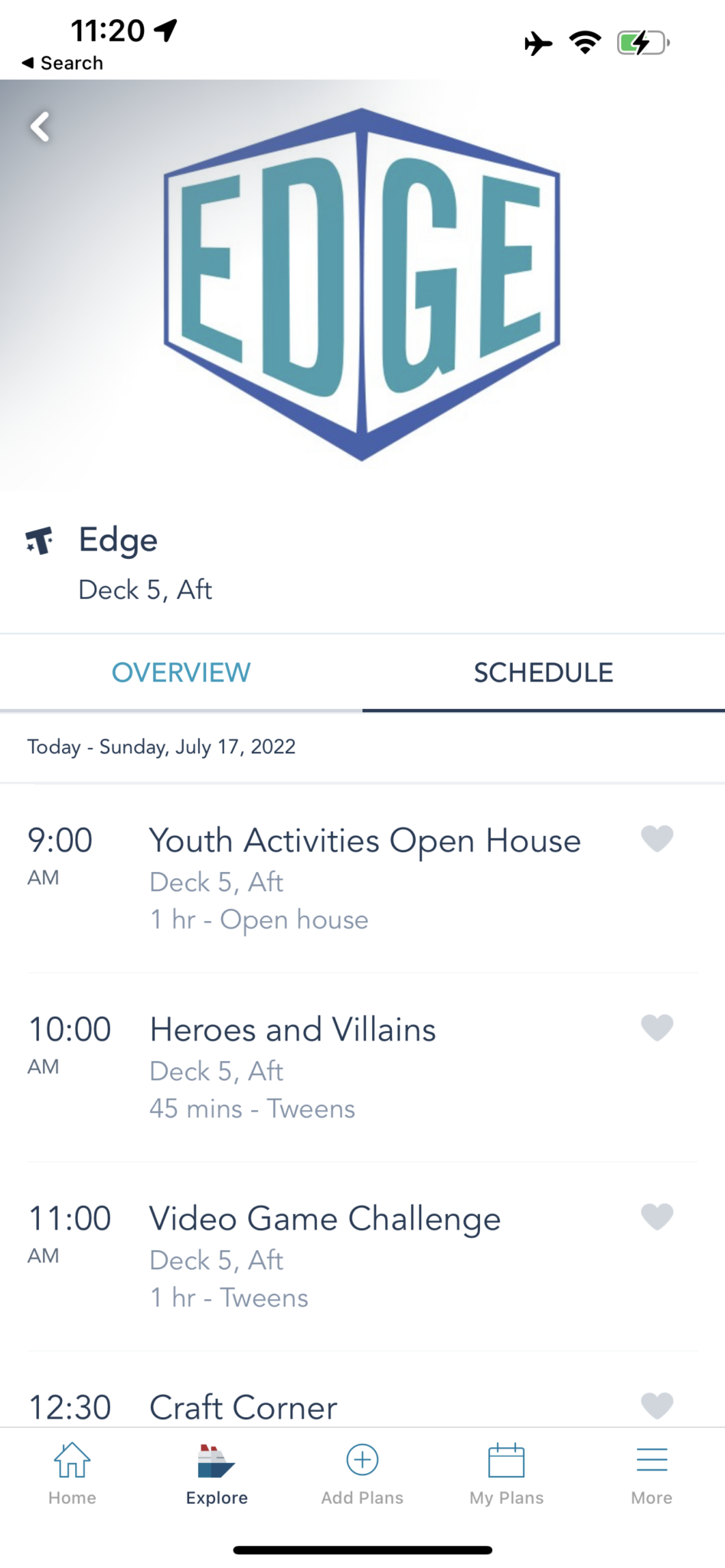Favorite the Video Game Challenge event
This screenshot has height=1568, width=725.
click(x=658, y=1218)
